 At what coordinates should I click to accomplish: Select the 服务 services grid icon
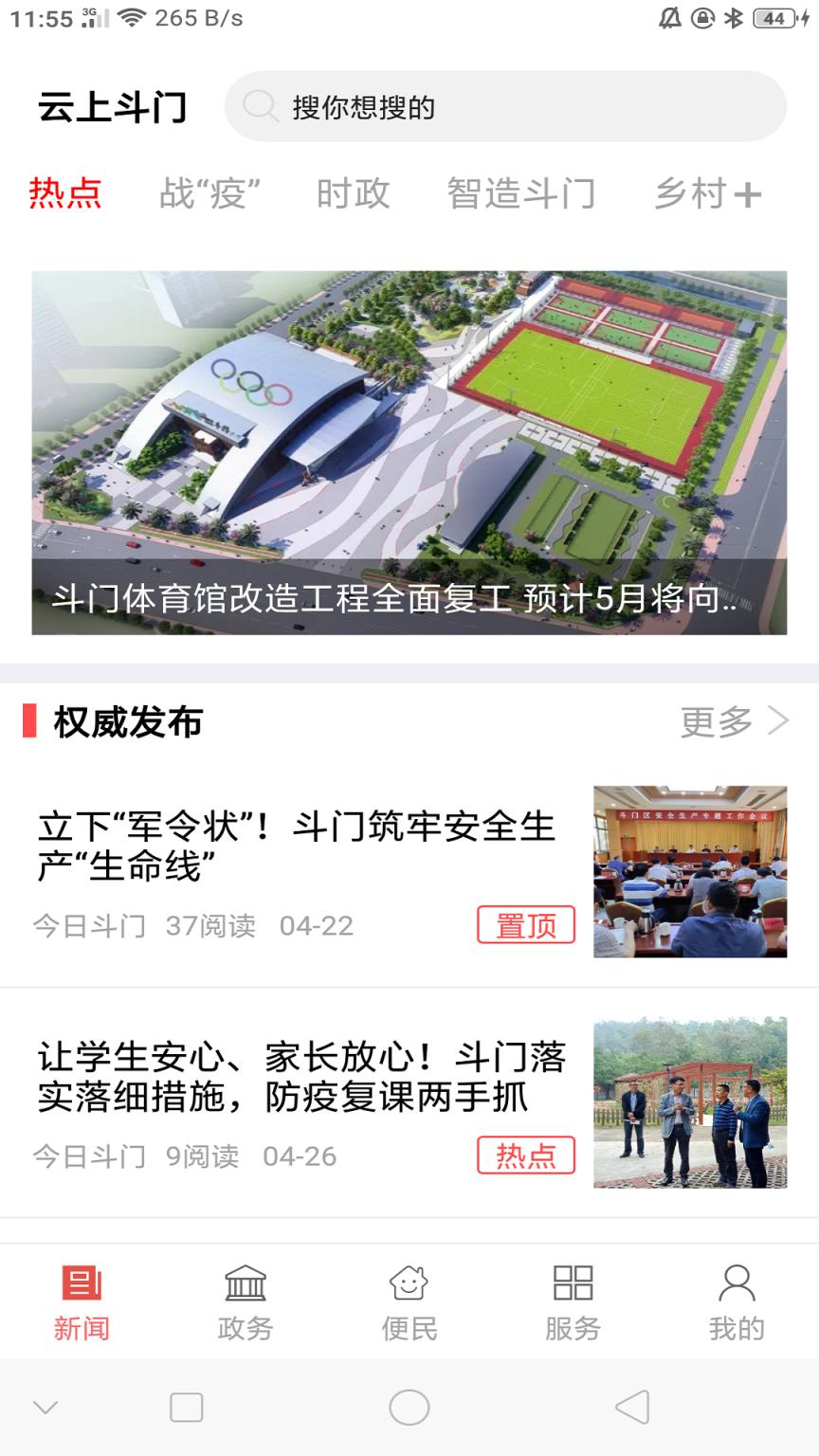[x=571, y=1301]
